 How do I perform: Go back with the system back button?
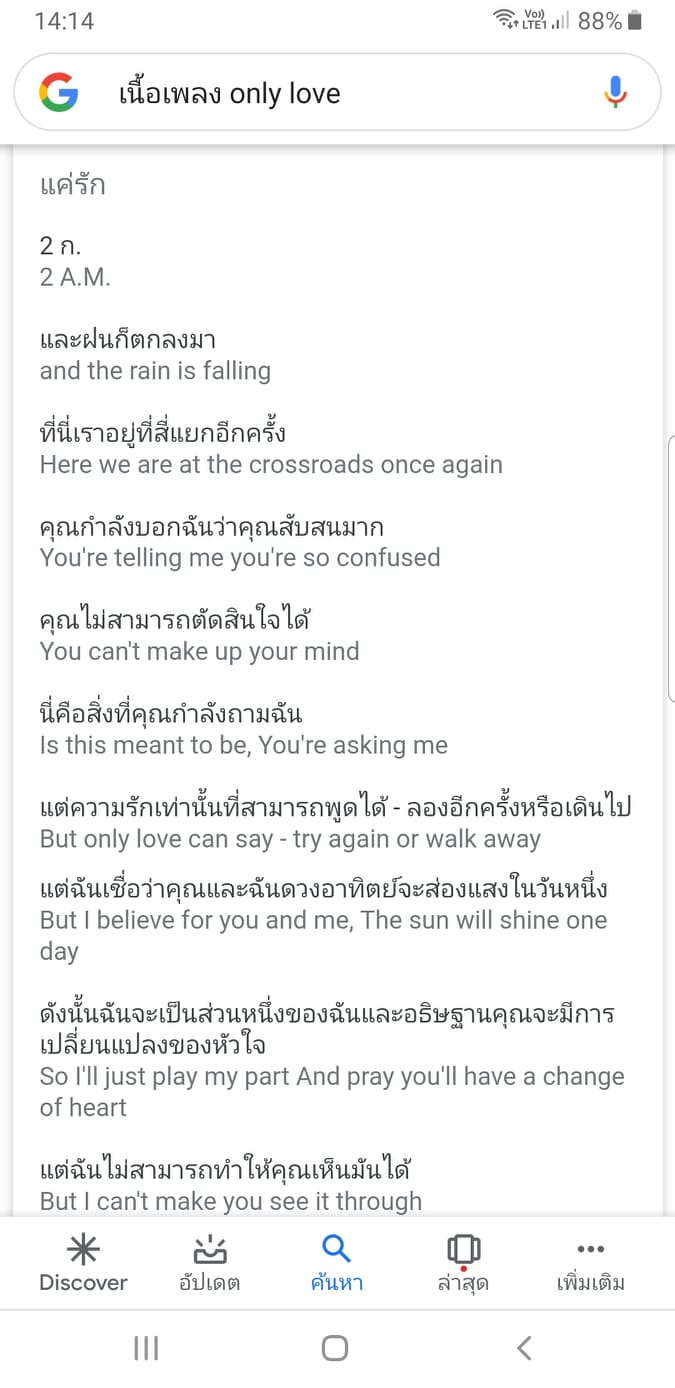(x=524, y=1348)
